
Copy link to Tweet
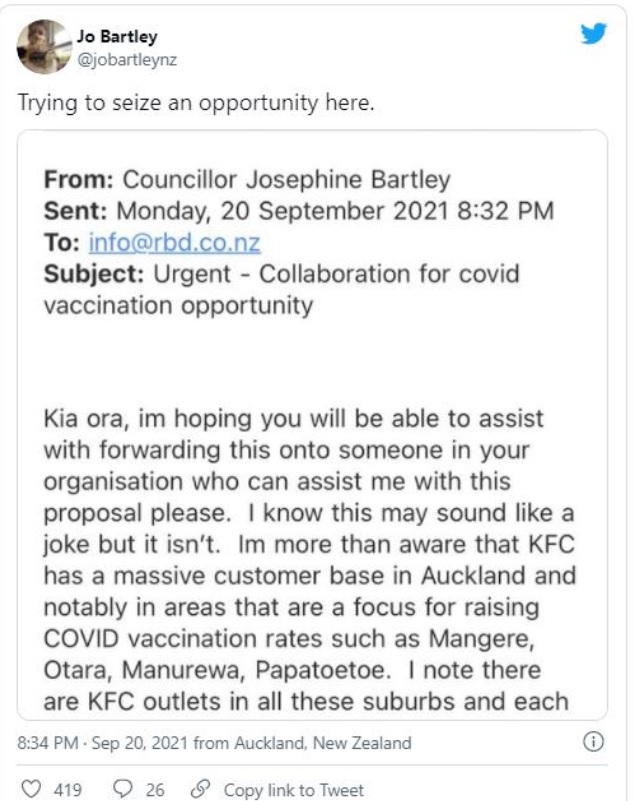coord(282,790)
